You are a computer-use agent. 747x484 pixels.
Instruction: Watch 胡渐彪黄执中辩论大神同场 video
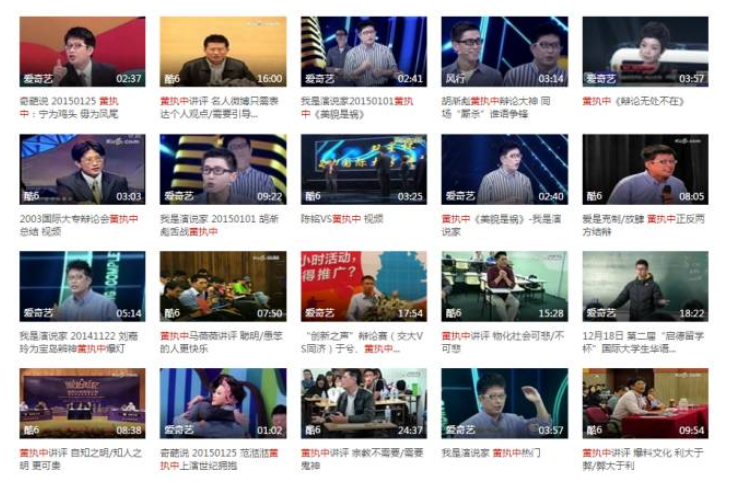pos(505,50)
